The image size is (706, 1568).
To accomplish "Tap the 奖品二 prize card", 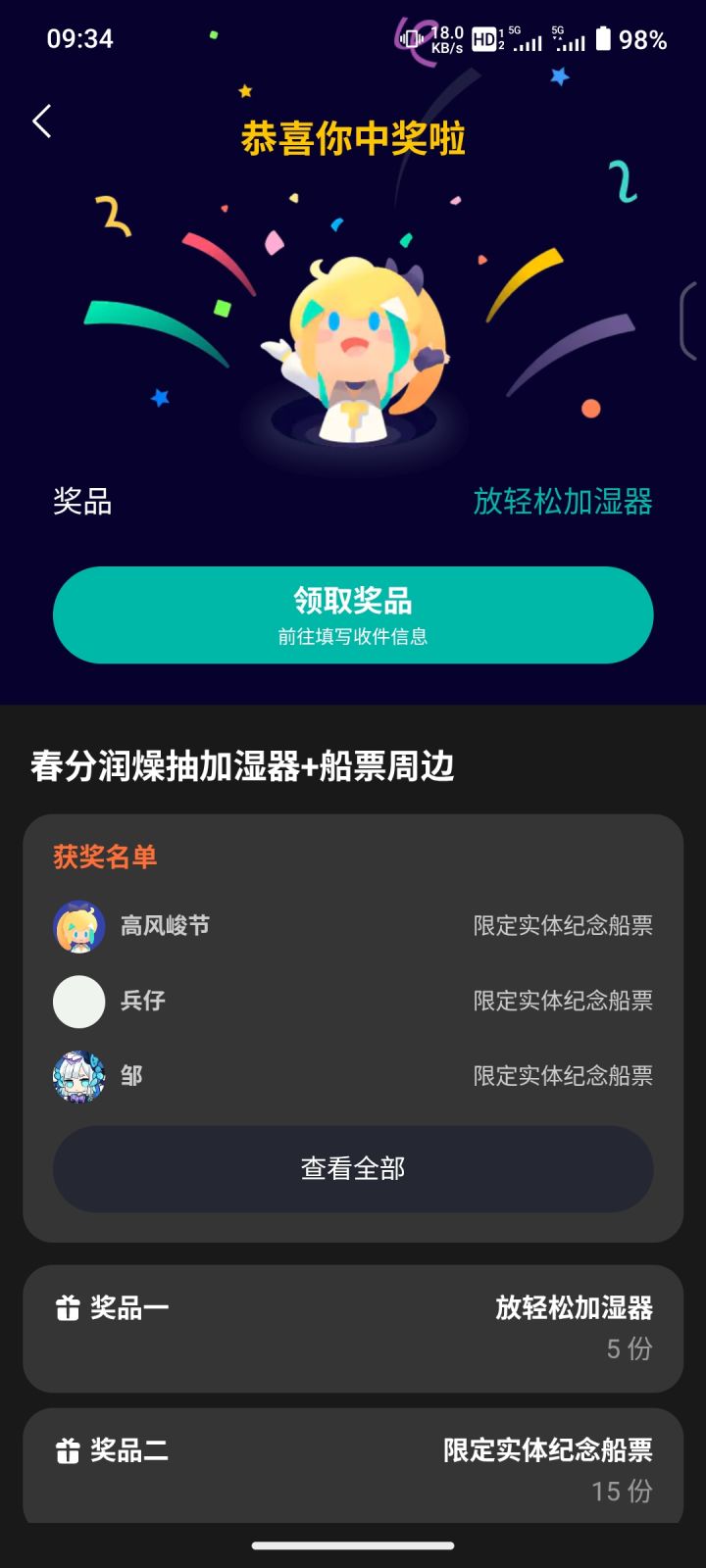I will click(x=353, y=1472).
